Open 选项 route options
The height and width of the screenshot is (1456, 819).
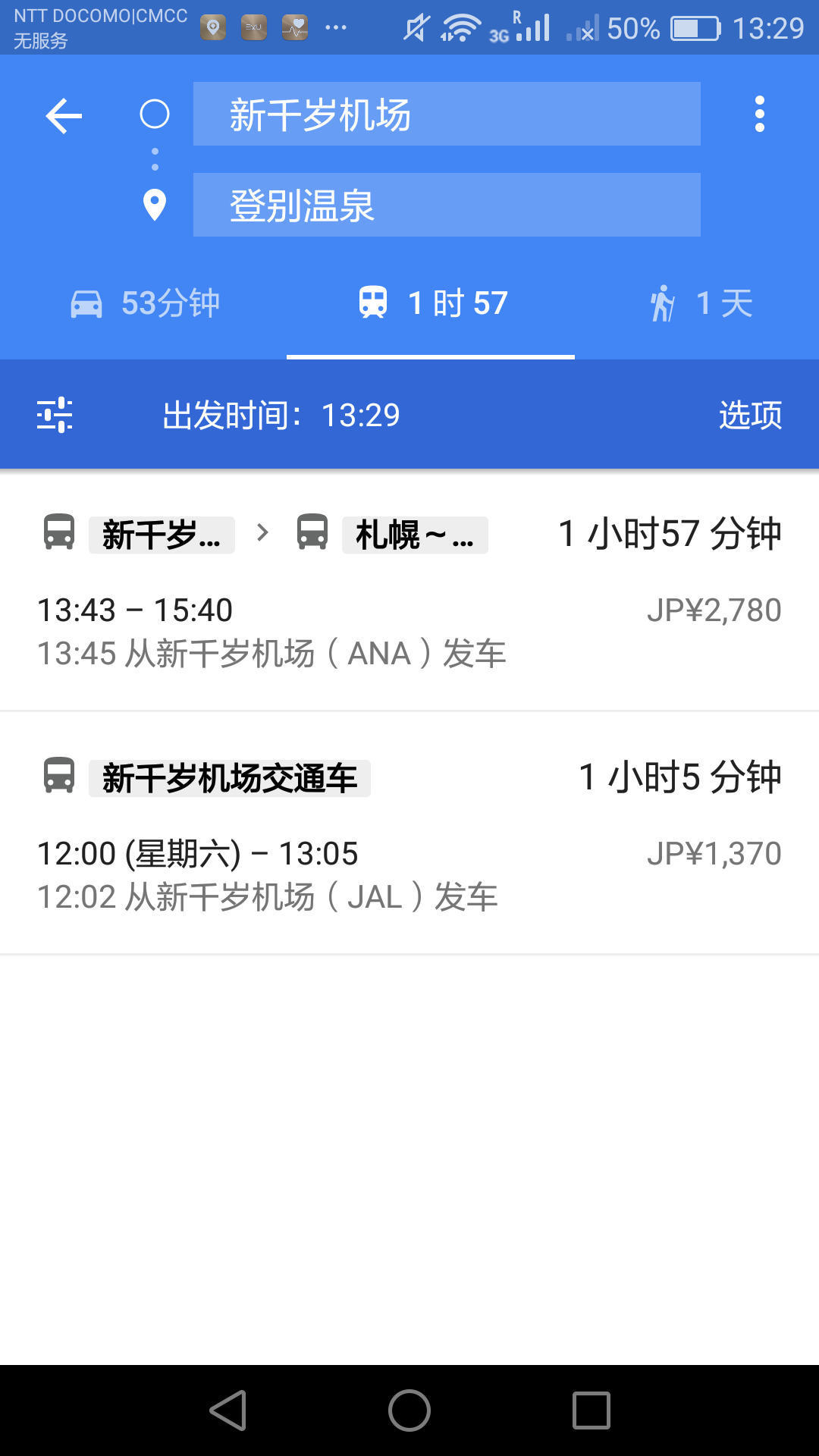click(x=750, y=415)
